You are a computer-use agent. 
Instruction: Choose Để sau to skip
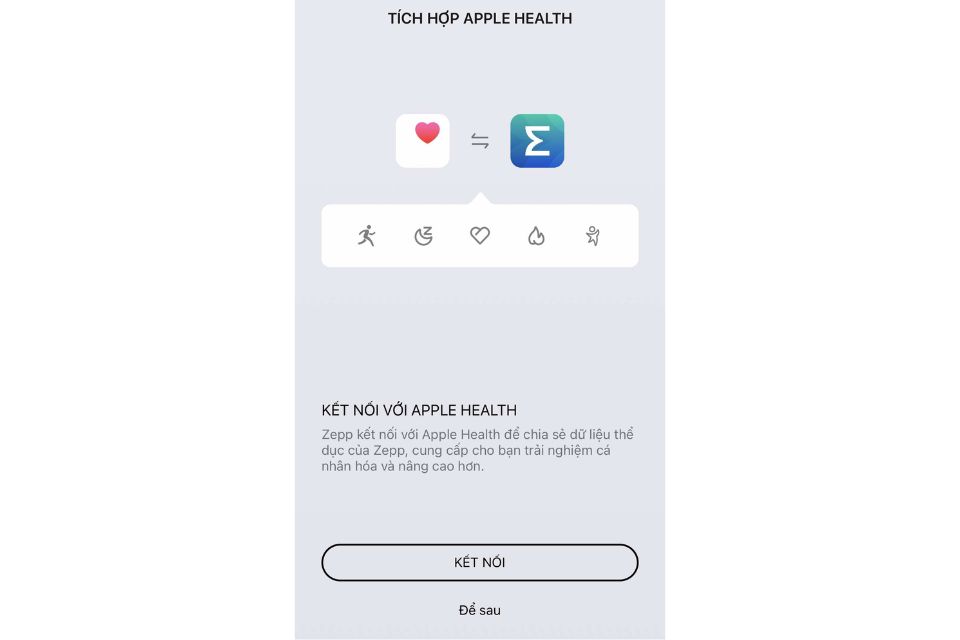coord(479,610)
